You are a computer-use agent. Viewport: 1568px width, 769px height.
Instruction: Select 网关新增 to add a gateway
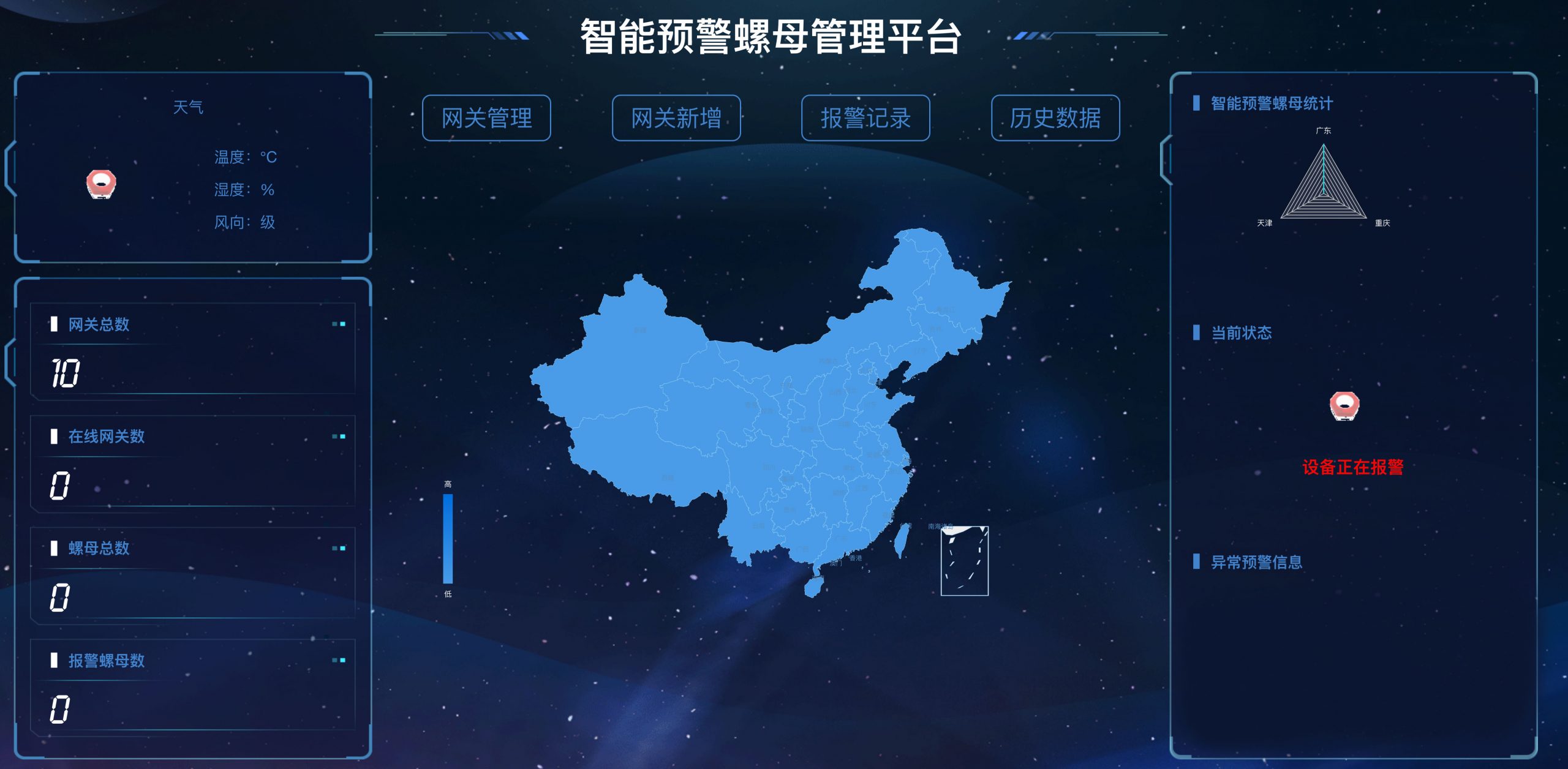click(x=676, y=118)
